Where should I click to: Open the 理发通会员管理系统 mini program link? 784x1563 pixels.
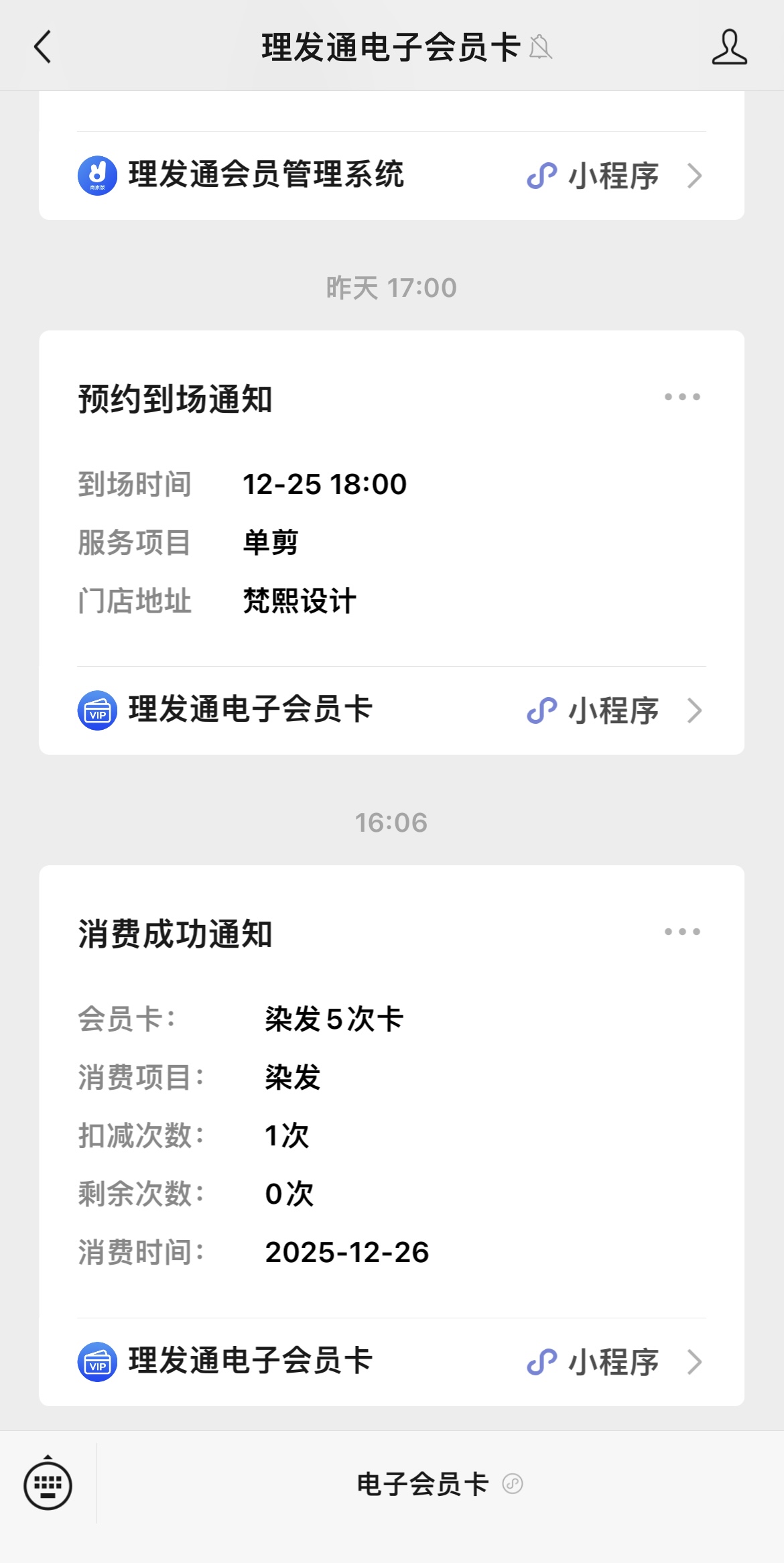point(391,176)
